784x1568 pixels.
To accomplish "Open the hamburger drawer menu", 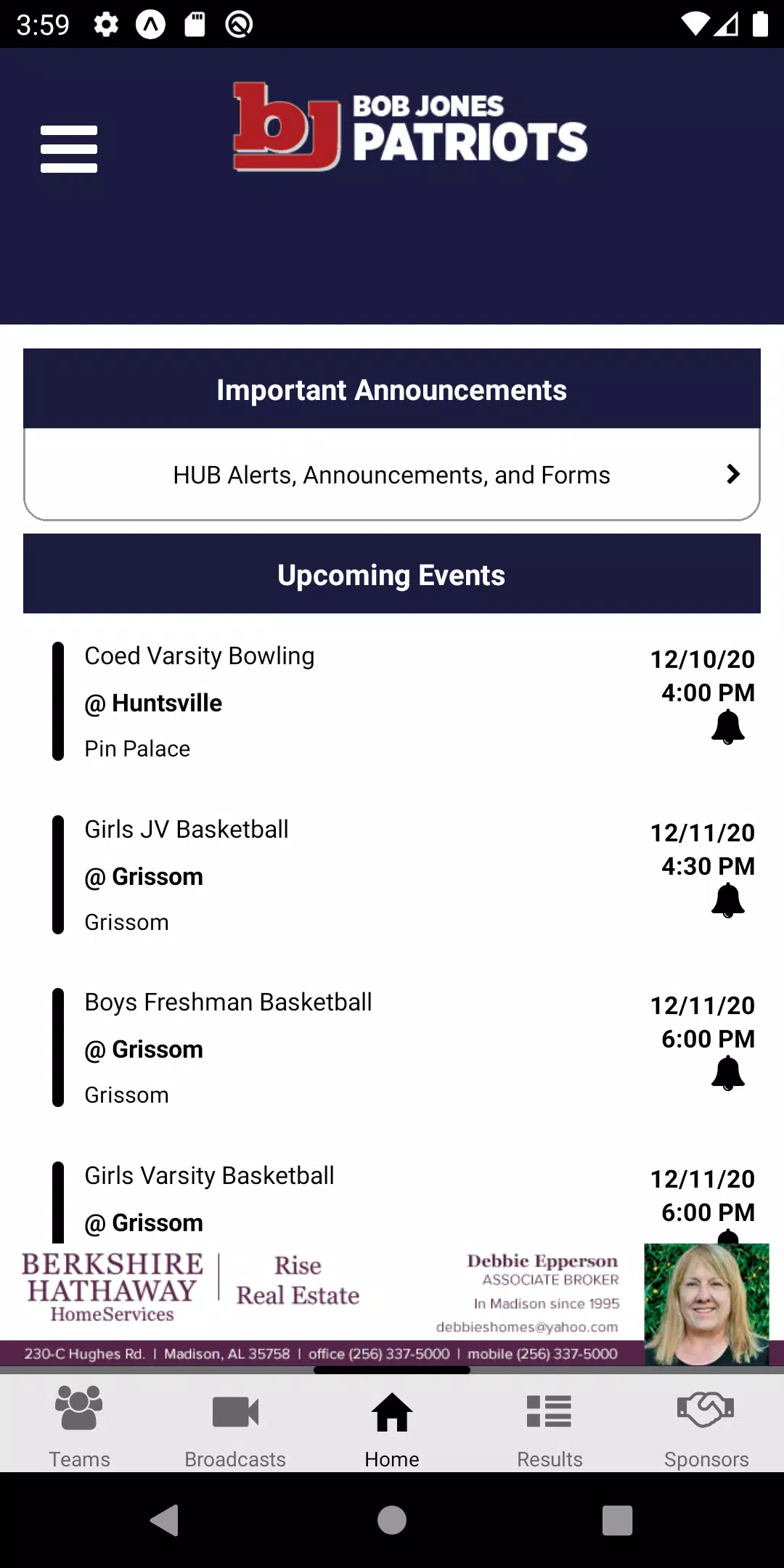I will [x=69, y=149].
